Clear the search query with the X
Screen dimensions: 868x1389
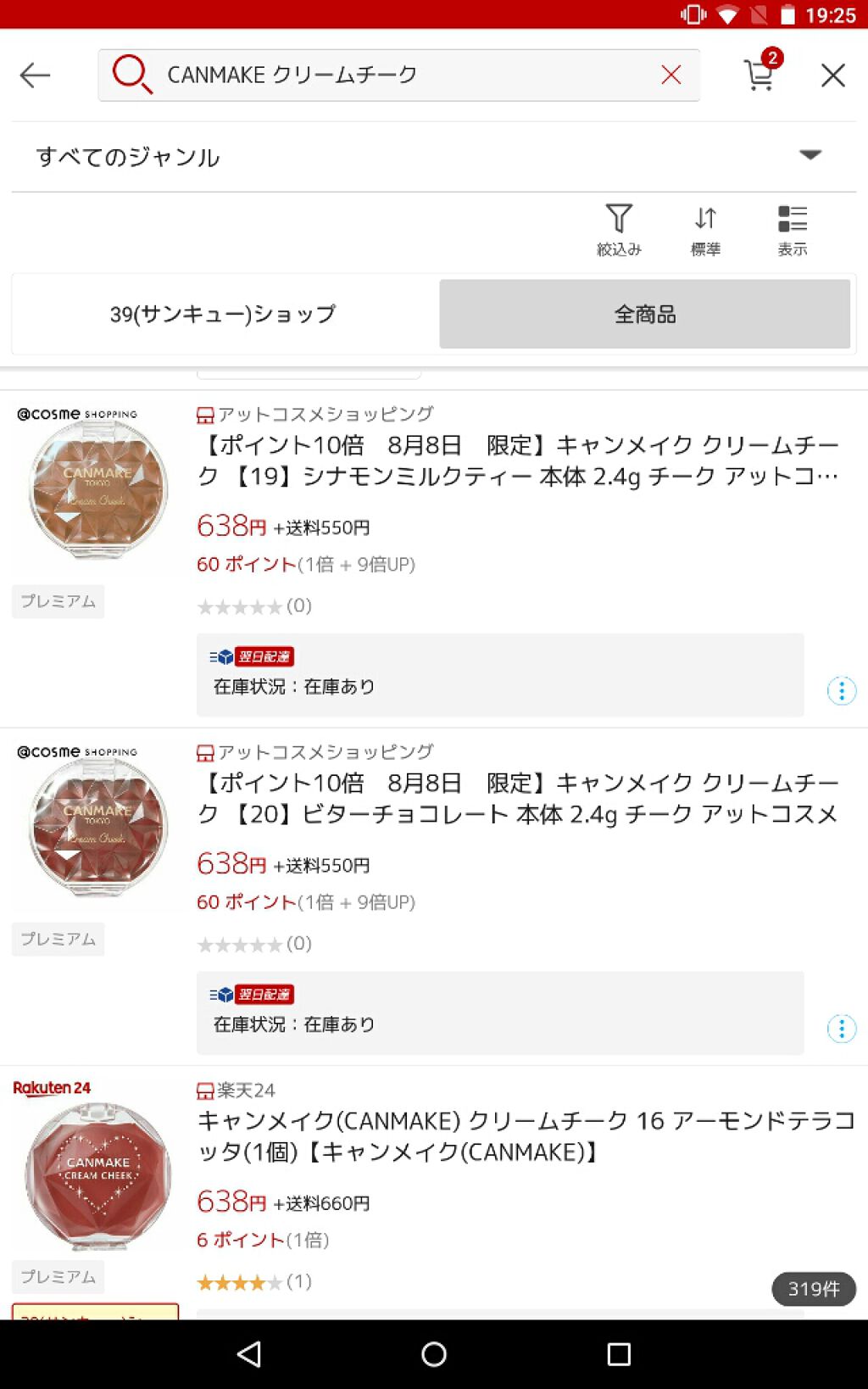coord(670,75)
